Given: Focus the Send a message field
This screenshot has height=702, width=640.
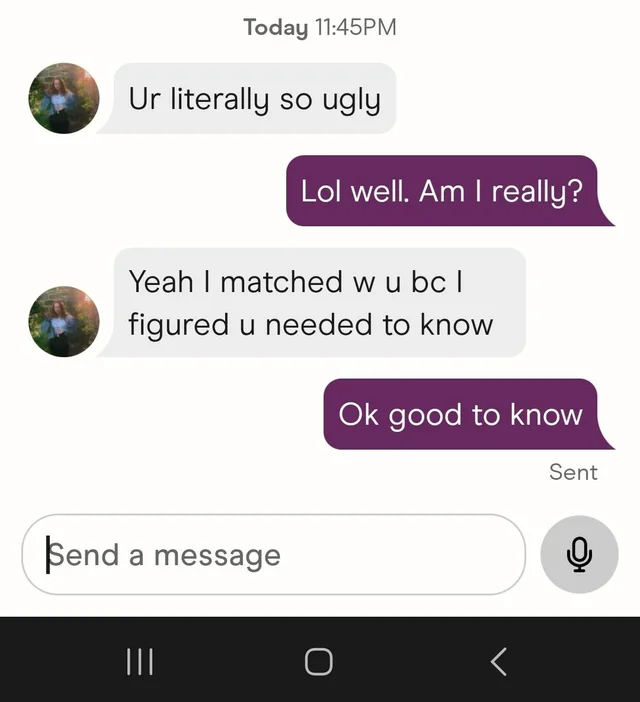Looking at the screenshot, I should 273,555.
